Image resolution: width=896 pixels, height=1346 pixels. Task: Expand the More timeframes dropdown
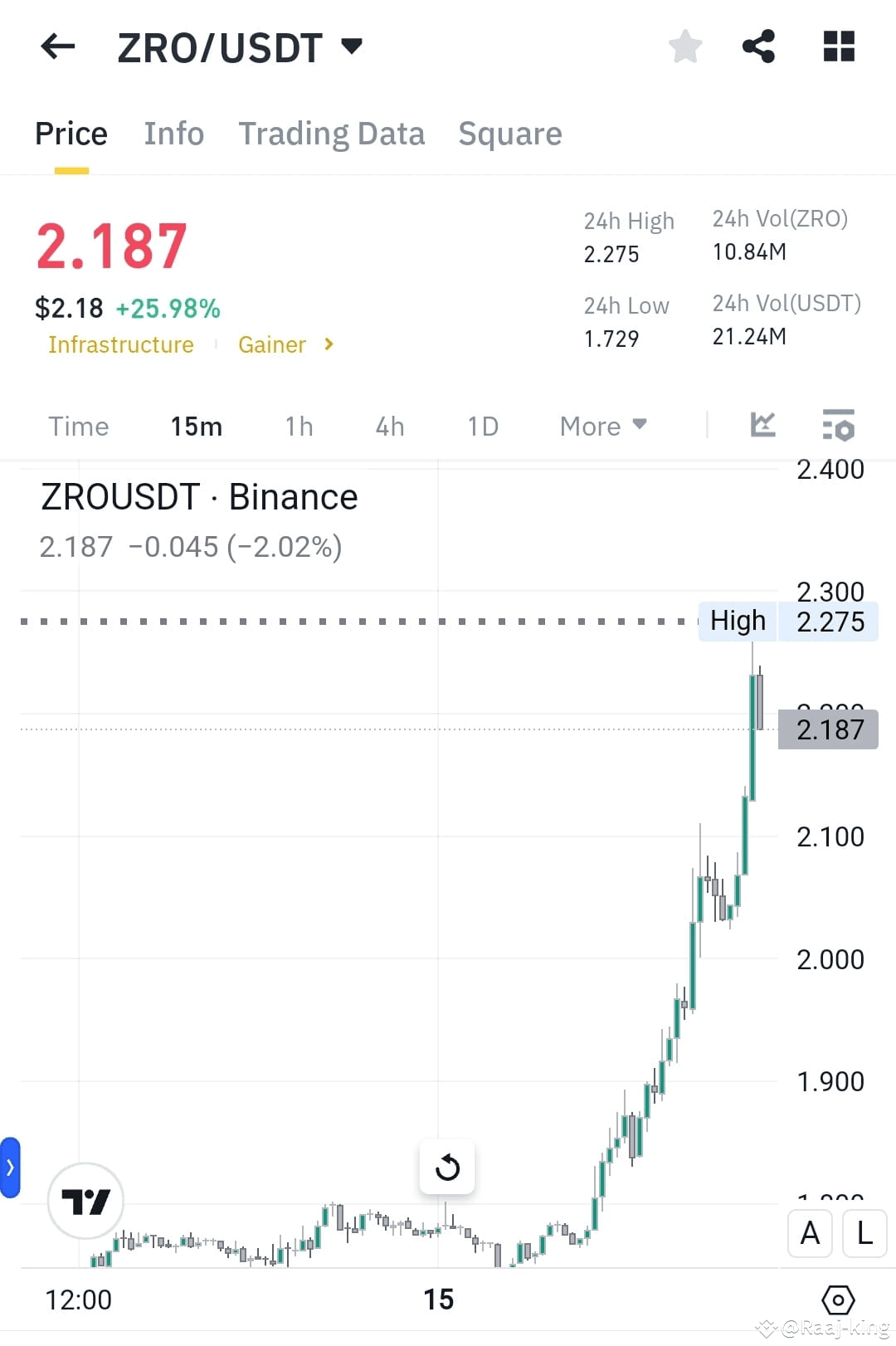coord(603,425)
